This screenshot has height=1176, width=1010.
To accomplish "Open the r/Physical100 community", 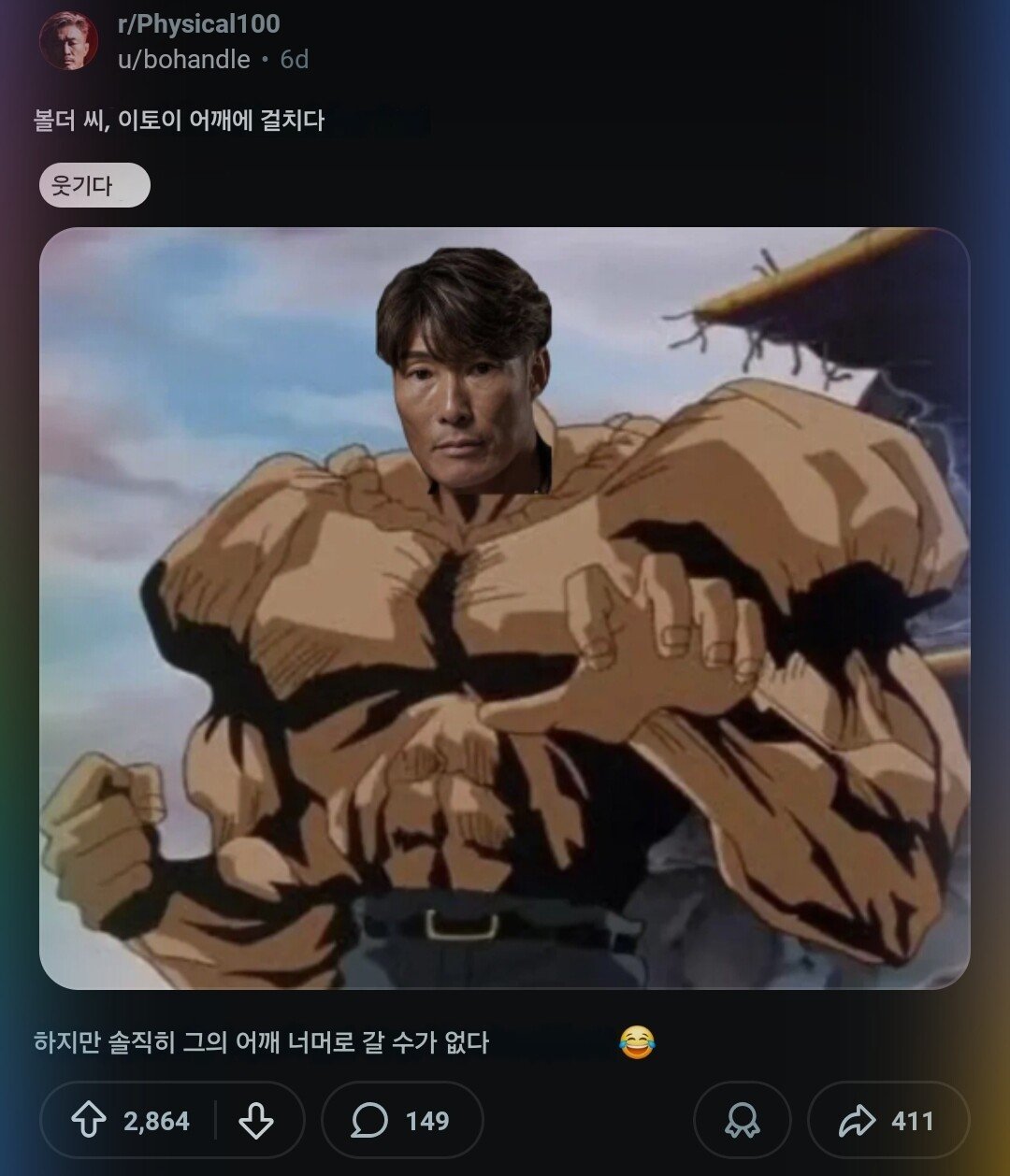I will tap(198, 24).
